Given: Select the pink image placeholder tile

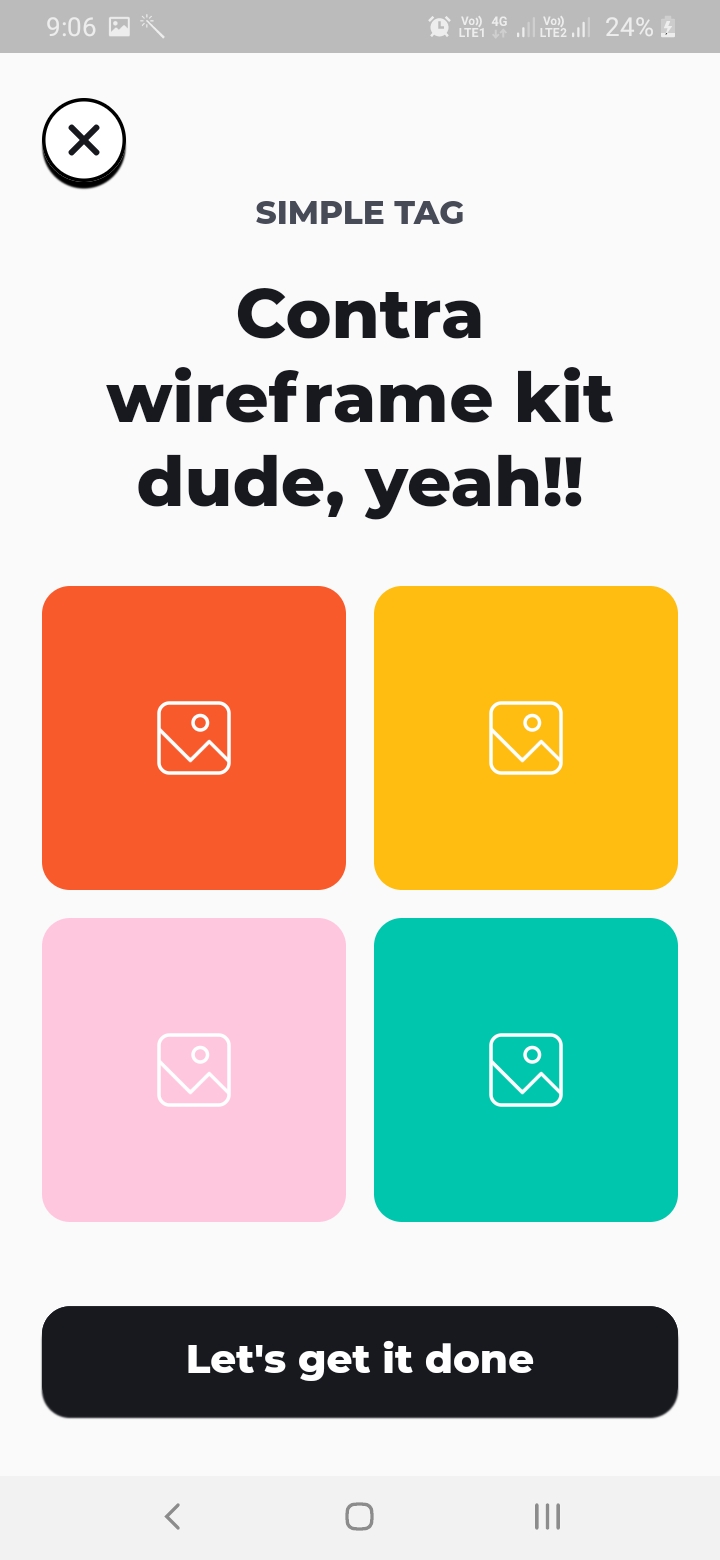Looking at the screenshot, I should pos(194,1070).
